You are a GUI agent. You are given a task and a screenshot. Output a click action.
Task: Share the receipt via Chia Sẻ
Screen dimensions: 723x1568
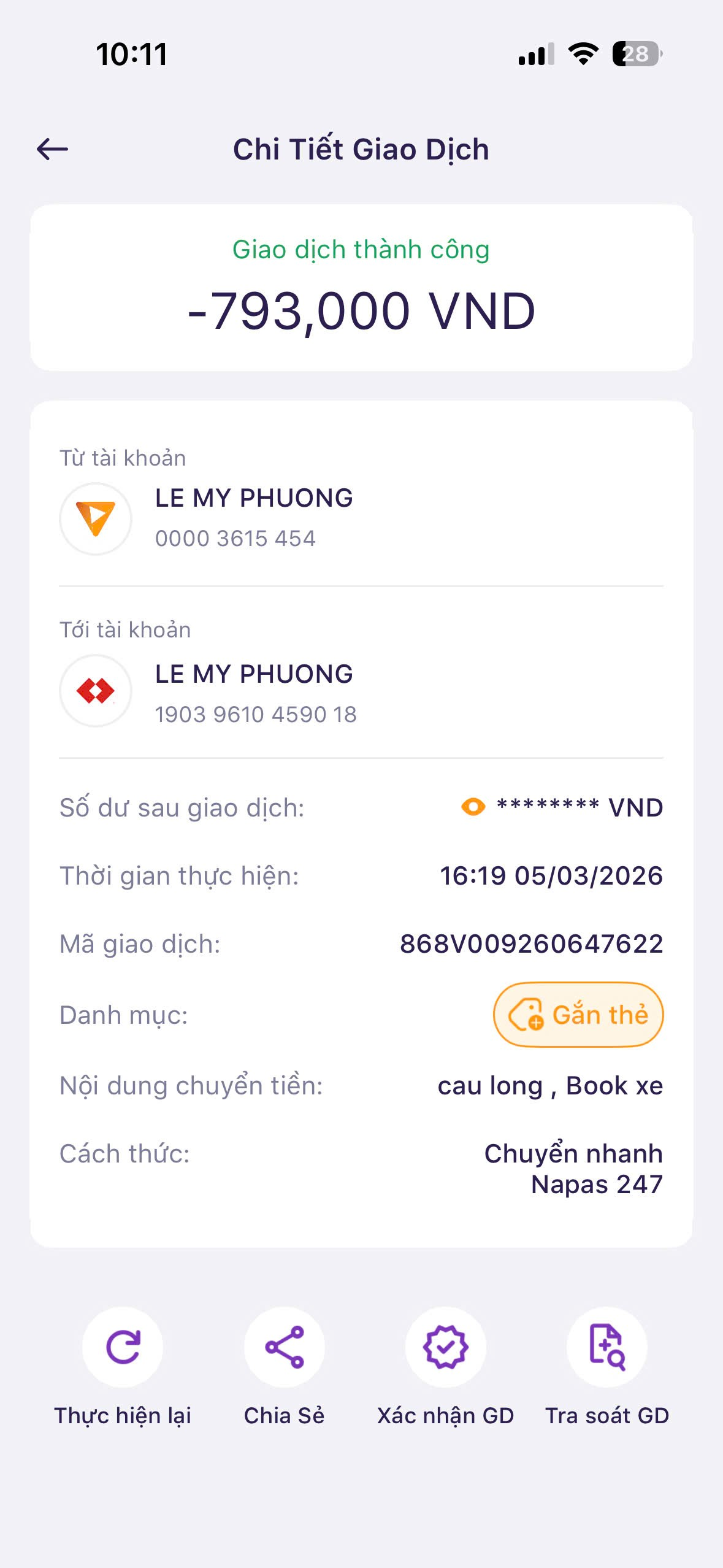[x=284, y=1347]
